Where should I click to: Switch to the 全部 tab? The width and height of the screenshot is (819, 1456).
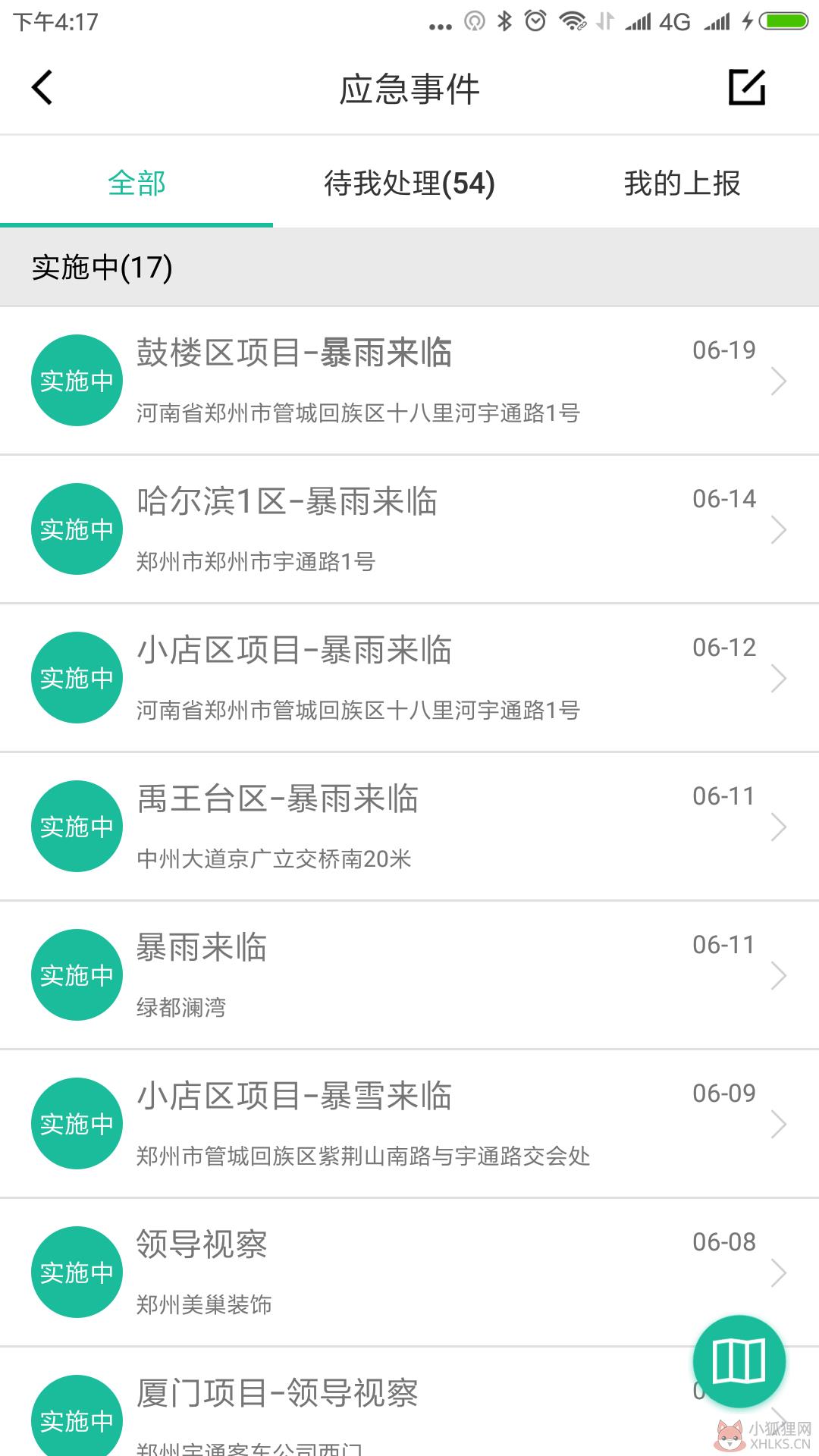[136, 183]
